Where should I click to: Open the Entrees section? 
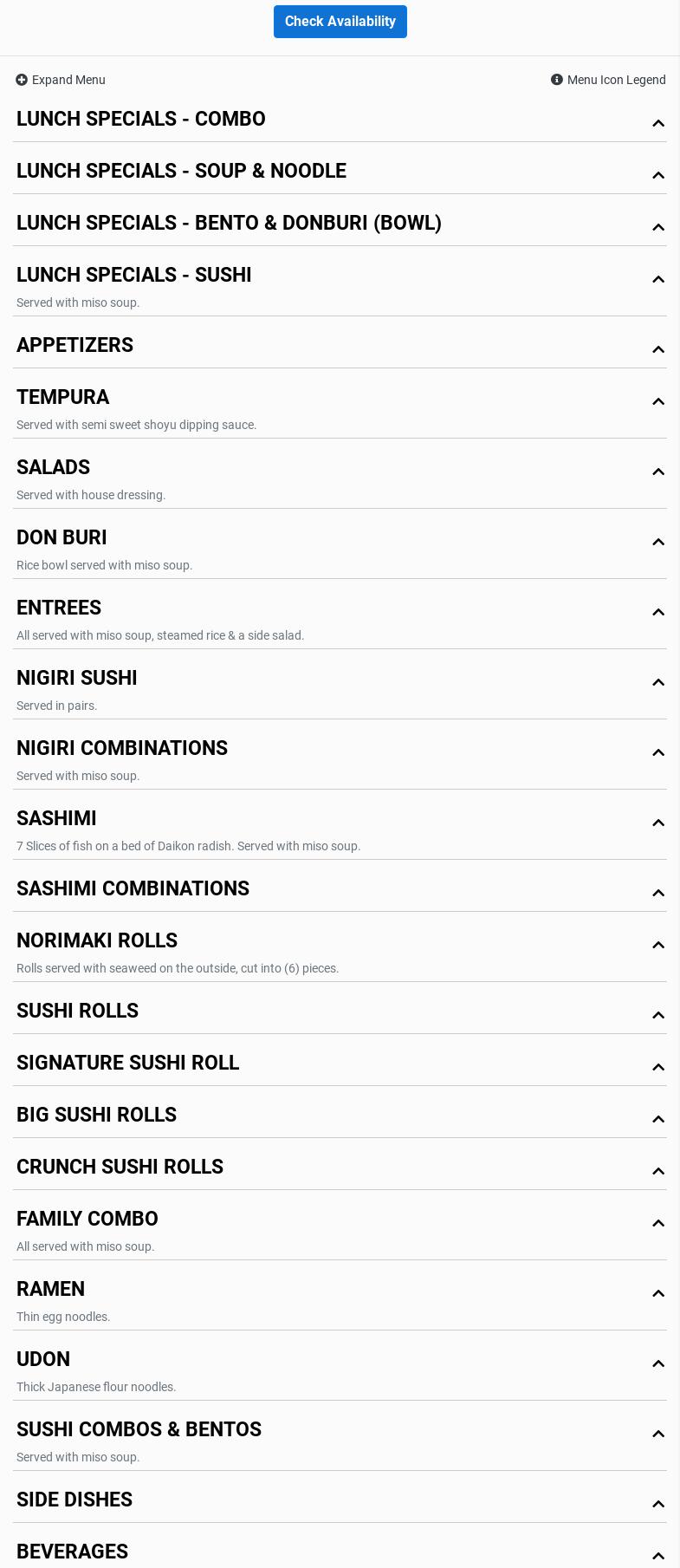coord(340,608)
